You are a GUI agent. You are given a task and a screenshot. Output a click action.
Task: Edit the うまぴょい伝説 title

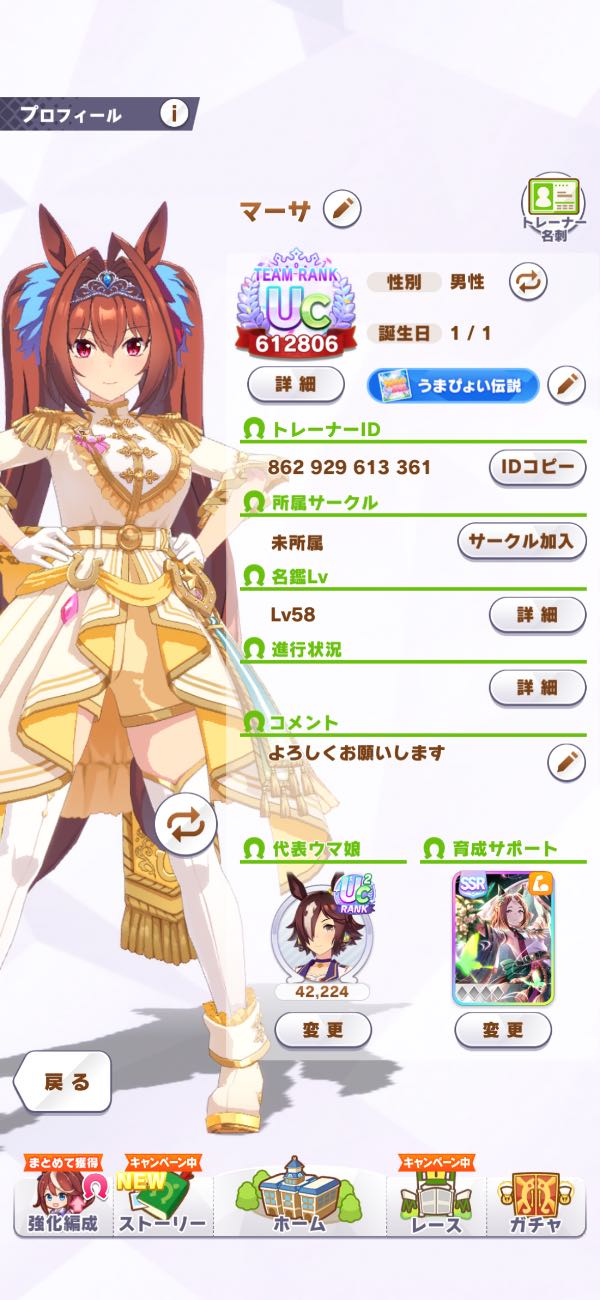tap(566, 384)
